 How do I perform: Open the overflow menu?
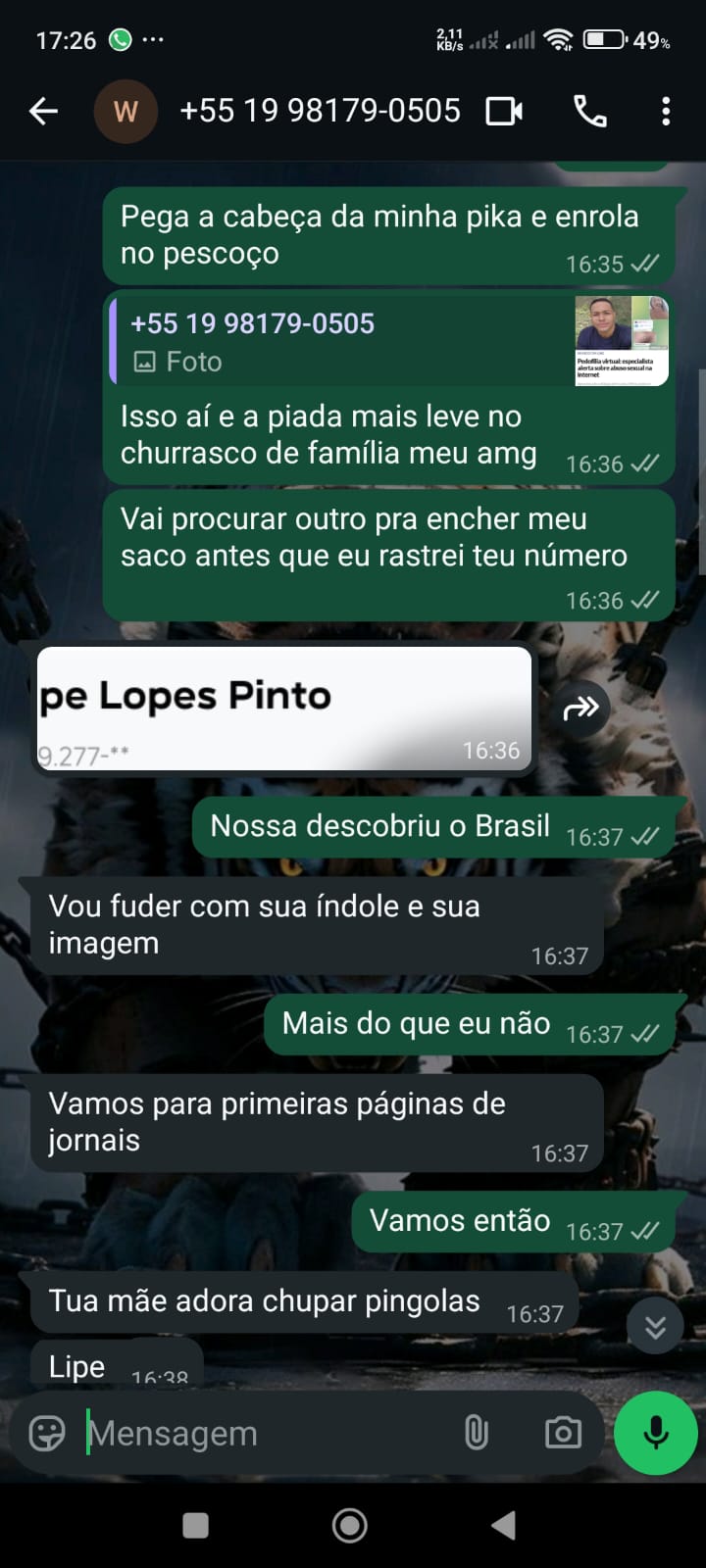pos(666,112)
